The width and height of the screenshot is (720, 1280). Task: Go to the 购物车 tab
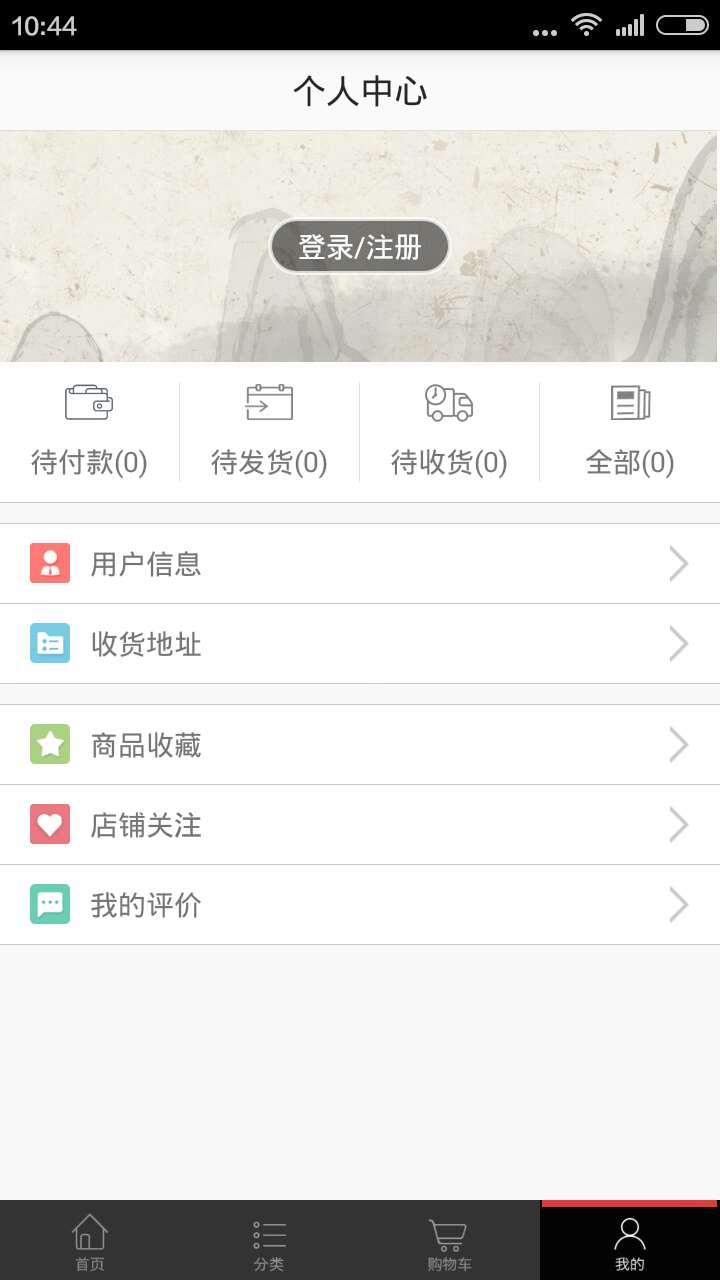click(x=449, y=1241)
